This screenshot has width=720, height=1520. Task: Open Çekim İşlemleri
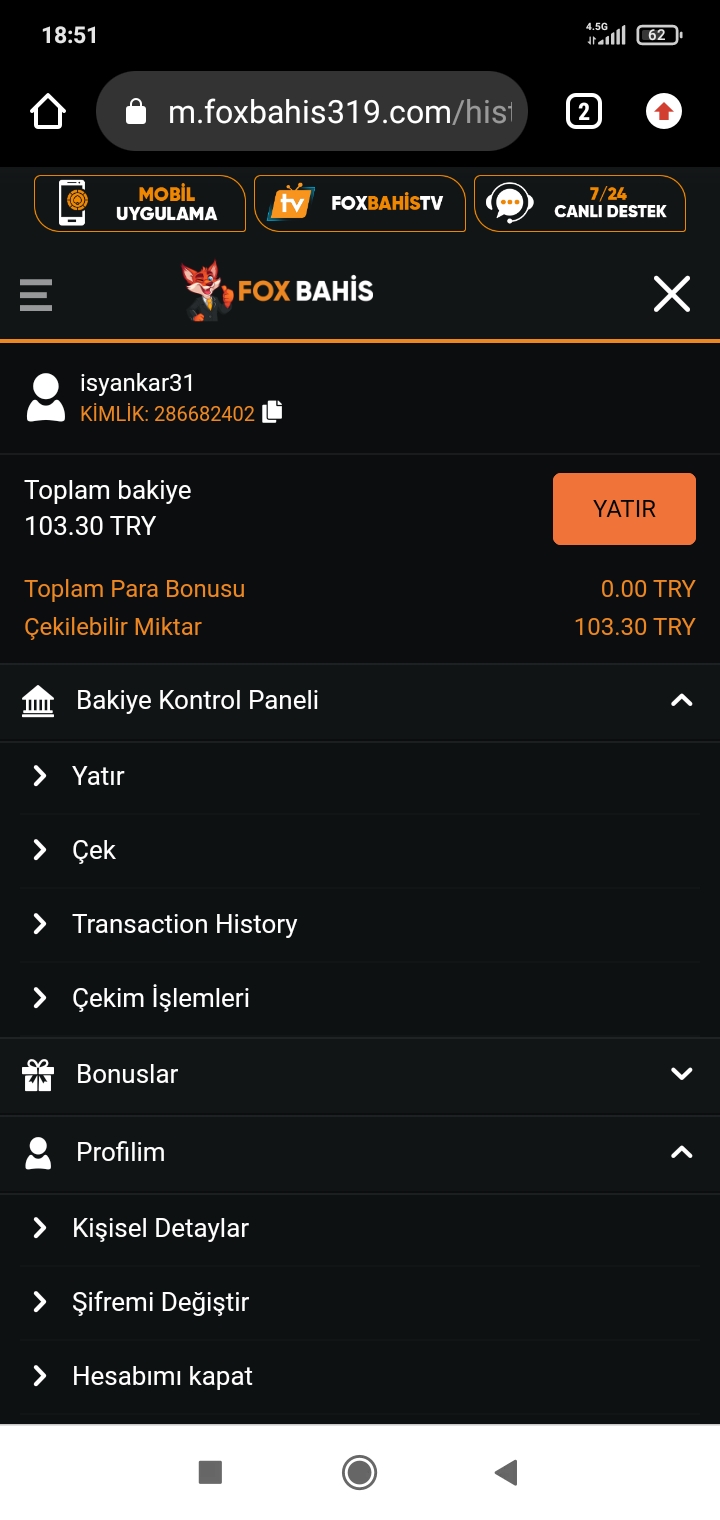(360, 998)
